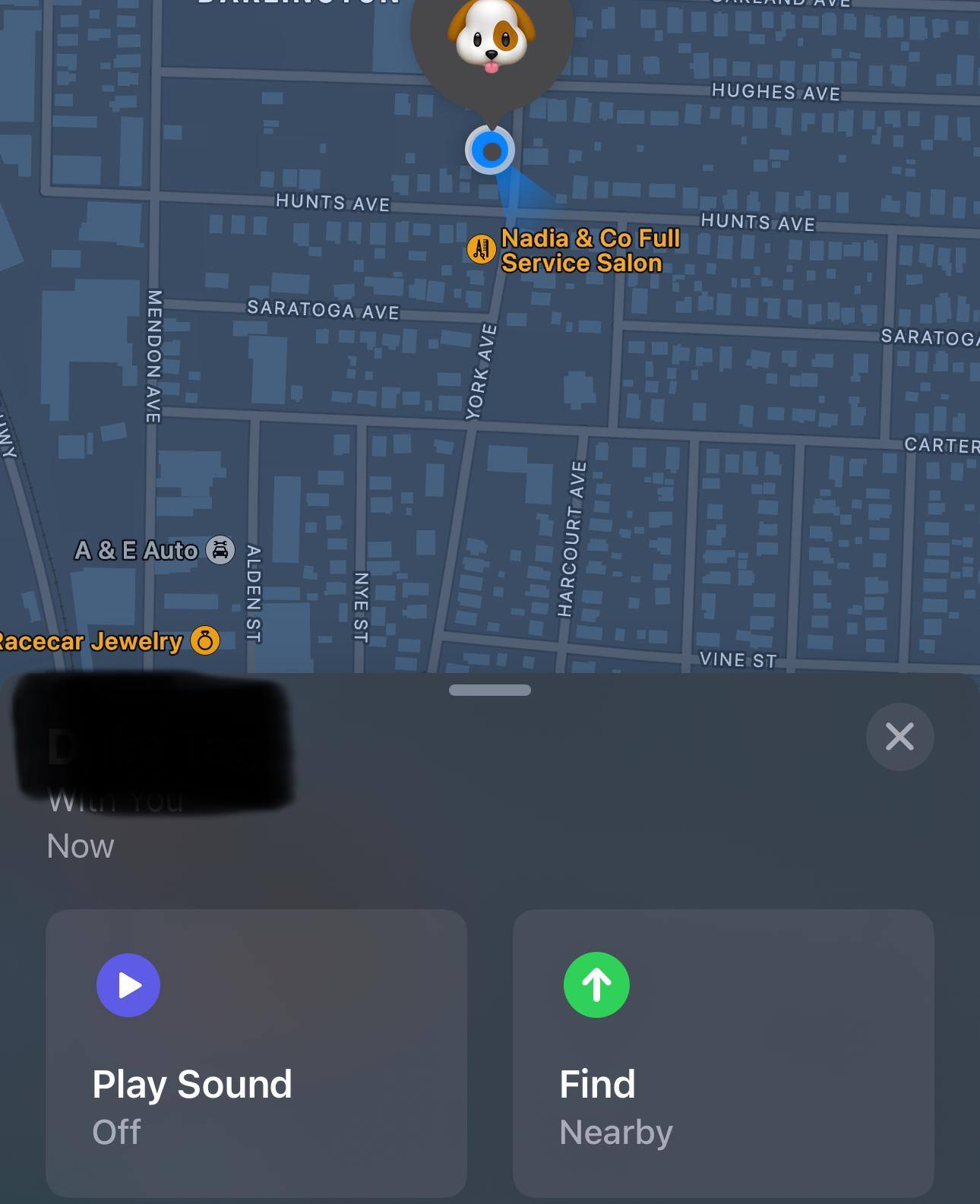Tap the sheet grabber handle
The height and width of the screenshot is (1204, 980).
point(490,690)
